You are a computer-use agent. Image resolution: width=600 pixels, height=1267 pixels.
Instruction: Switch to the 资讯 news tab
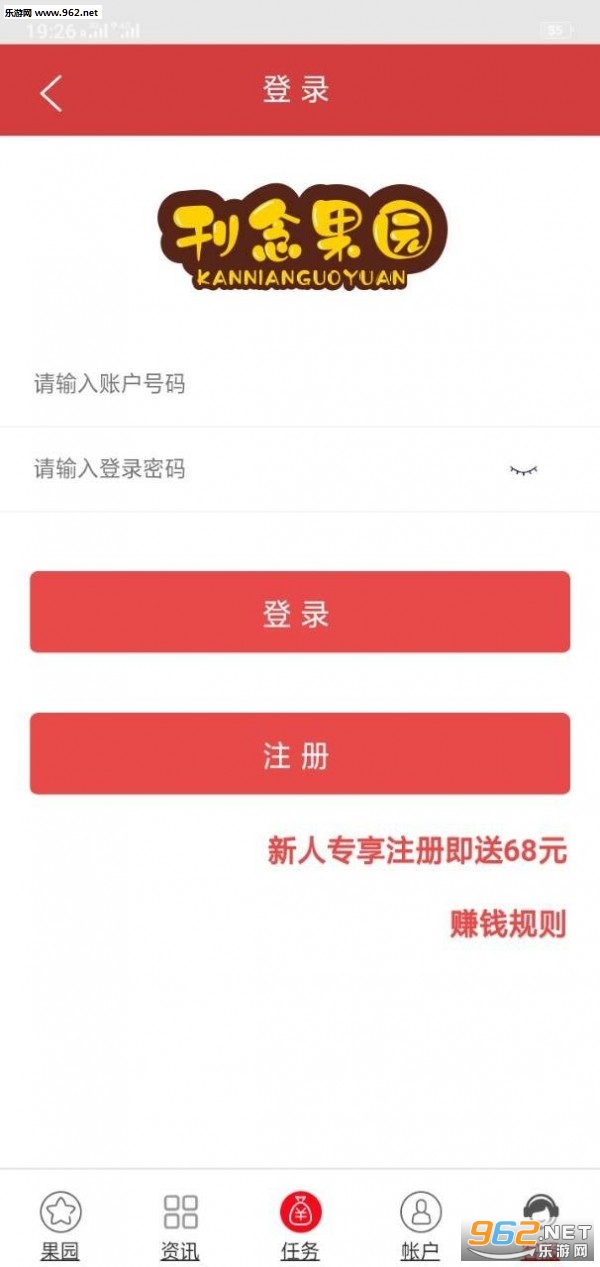[180, 1225]
